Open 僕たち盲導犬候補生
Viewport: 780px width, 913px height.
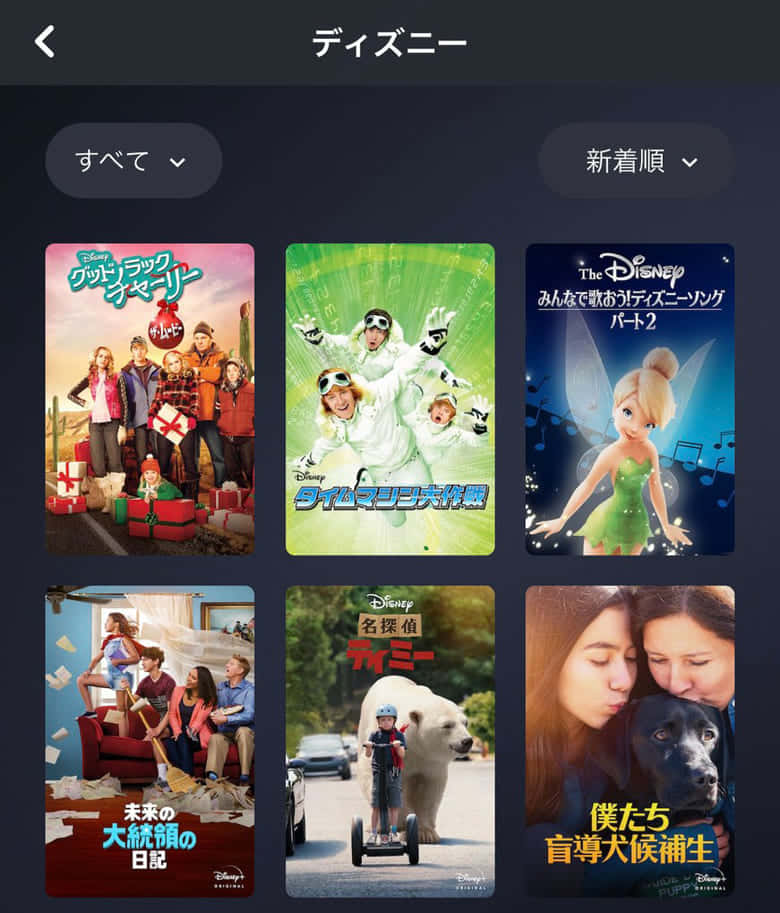tap(630, 741)
